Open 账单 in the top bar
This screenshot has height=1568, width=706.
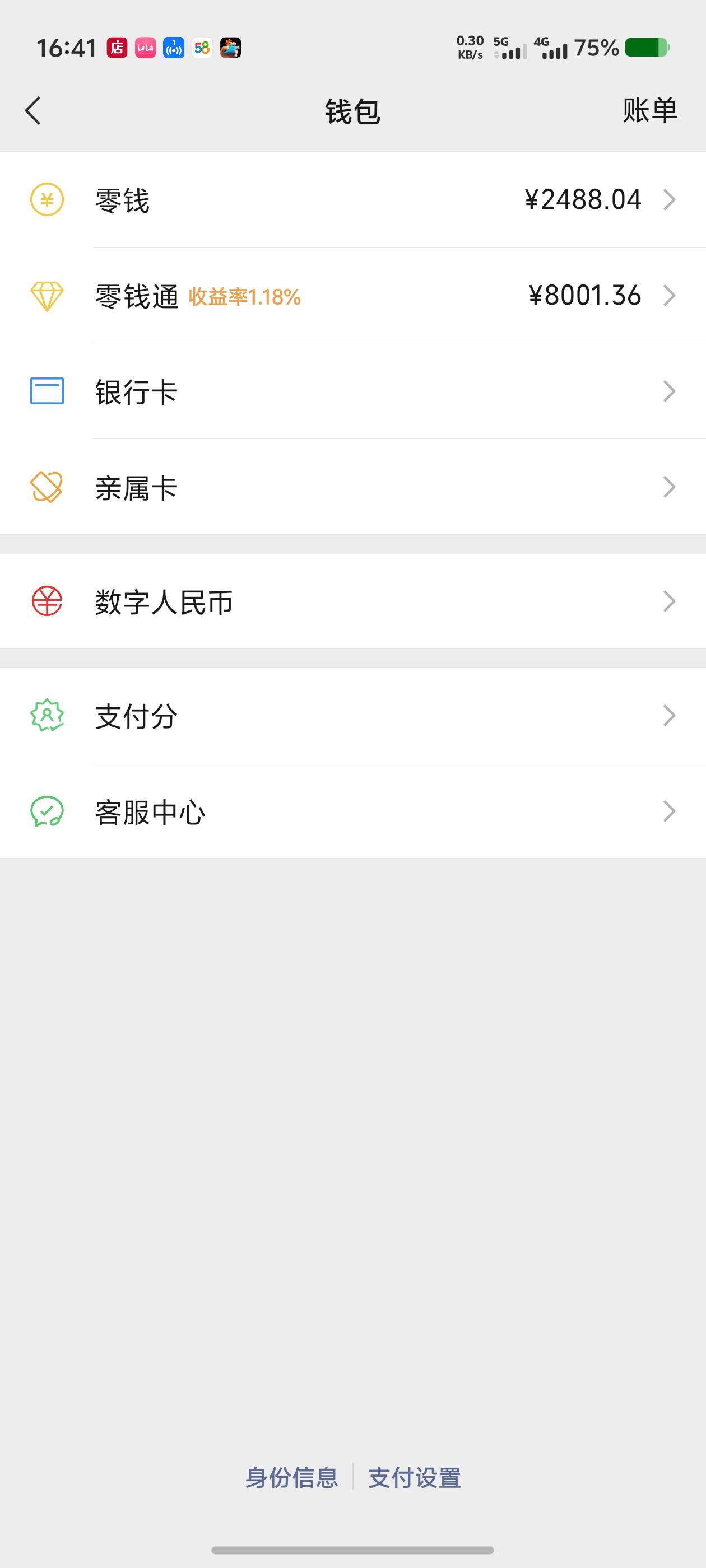(650, 111)
